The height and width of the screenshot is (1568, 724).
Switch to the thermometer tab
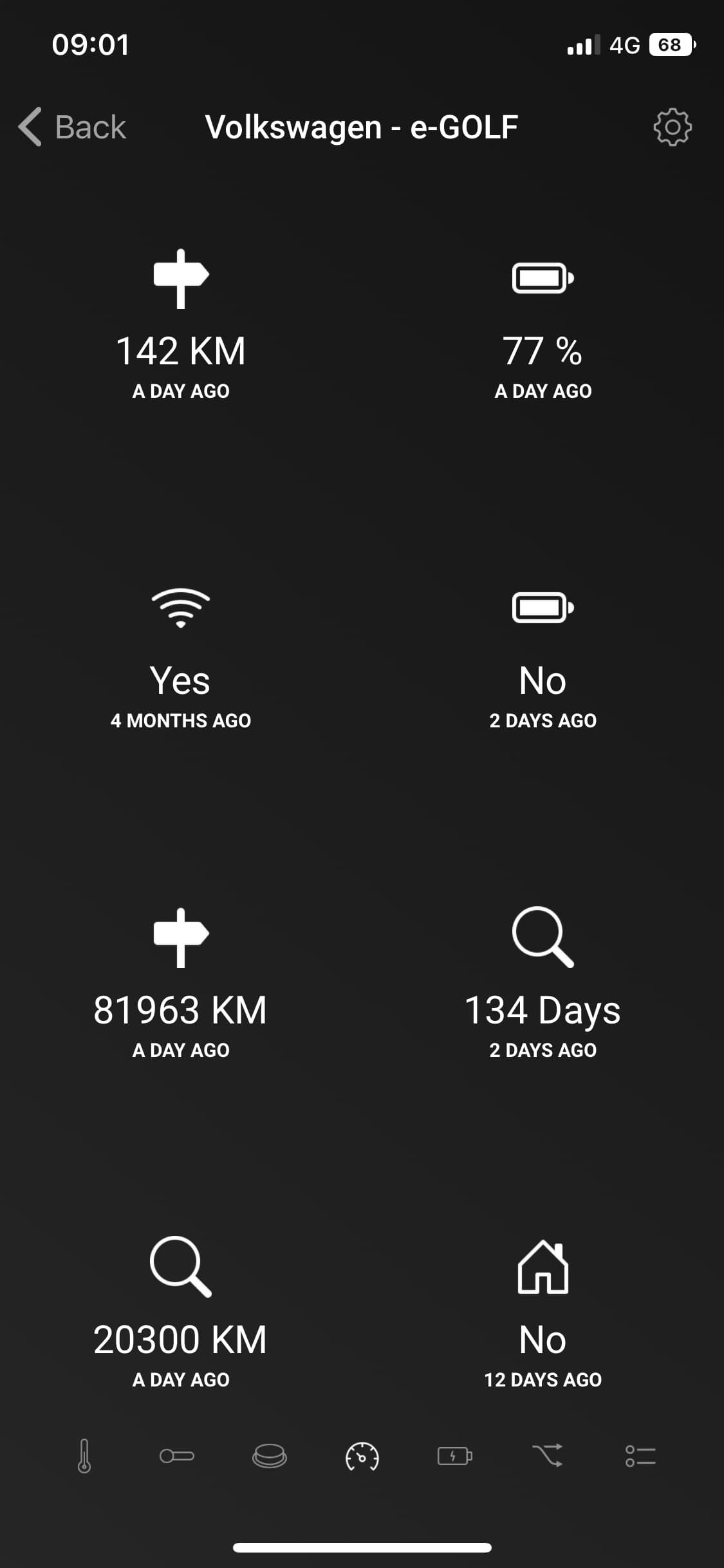[x=84, y=1456]
